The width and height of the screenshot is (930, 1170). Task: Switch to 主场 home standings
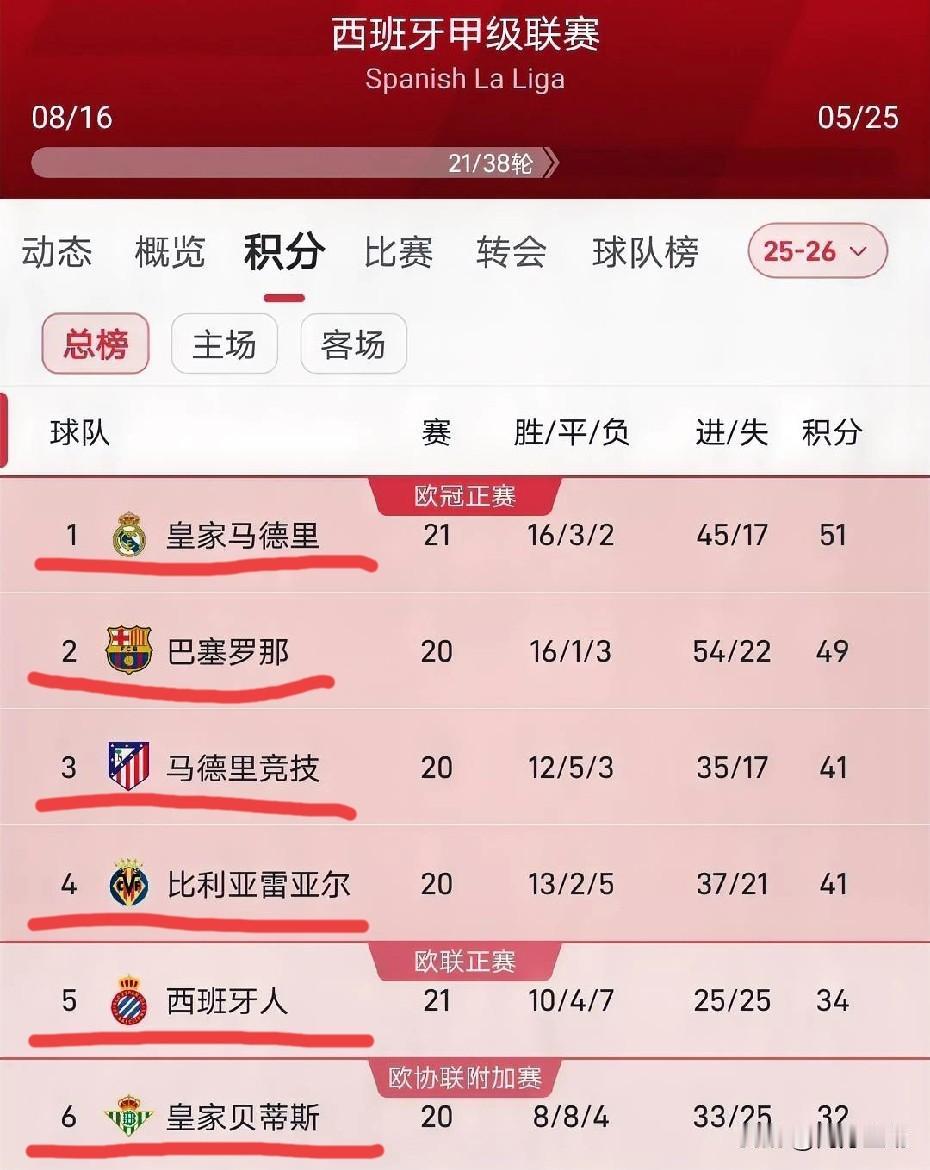[x=224, y=344]
